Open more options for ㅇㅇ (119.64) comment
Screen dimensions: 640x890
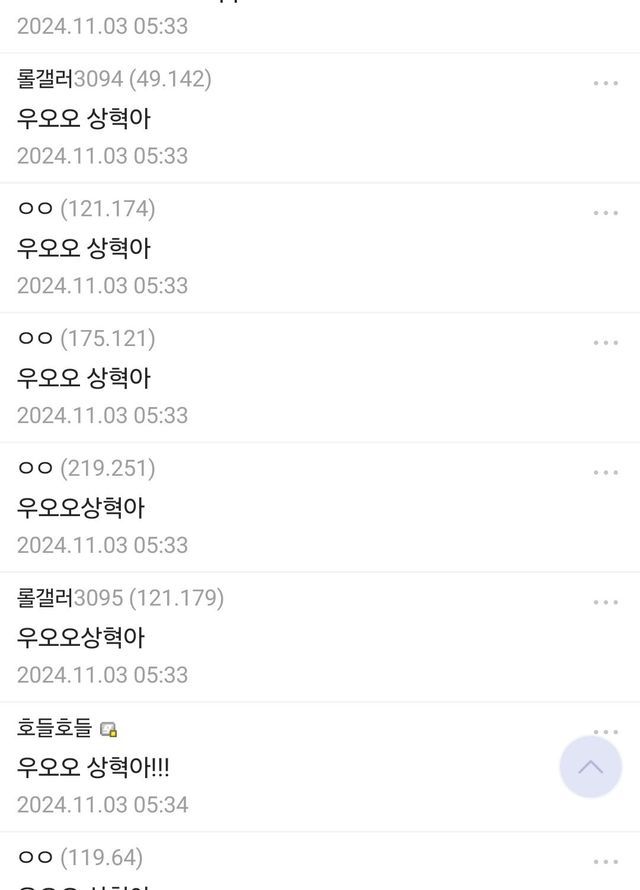pyautogui.click(x=605, y=862)
